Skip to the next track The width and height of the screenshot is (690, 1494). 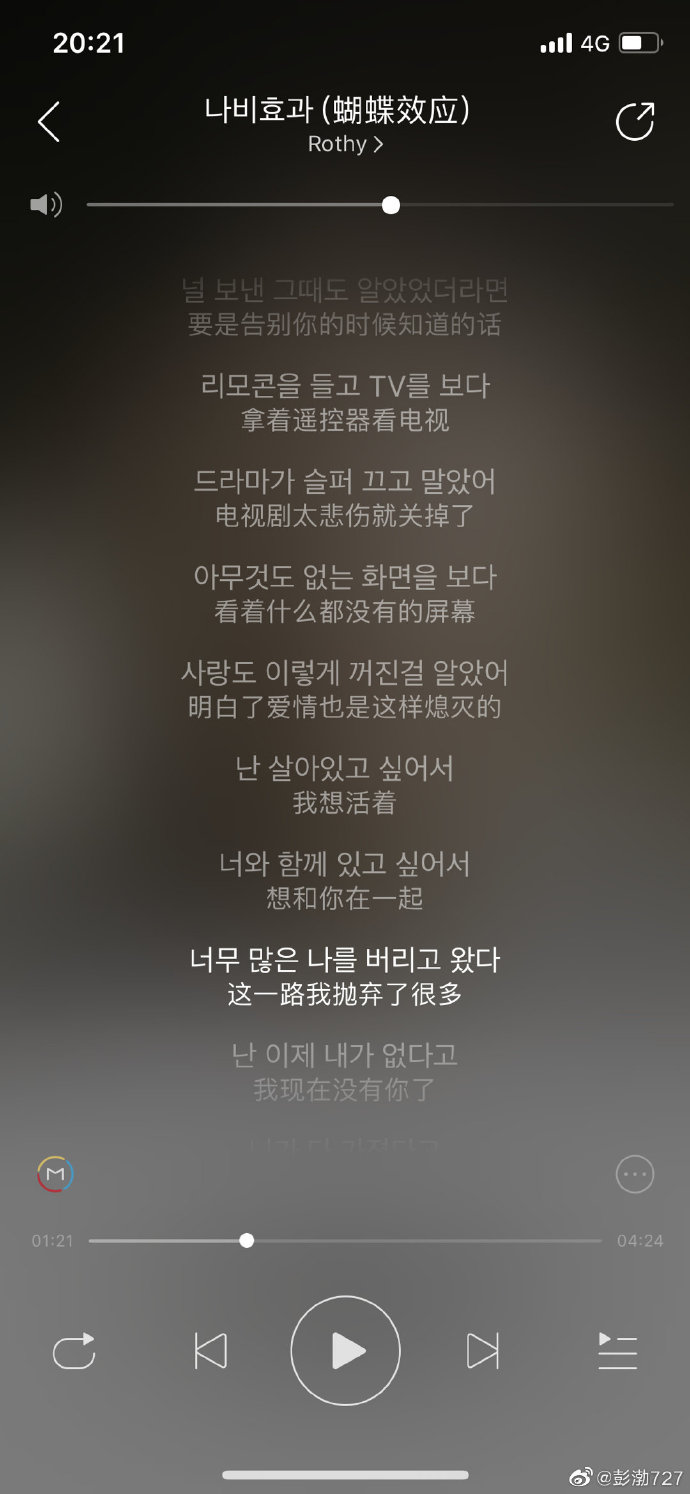pyautogui.click(x=482, y=1351)
